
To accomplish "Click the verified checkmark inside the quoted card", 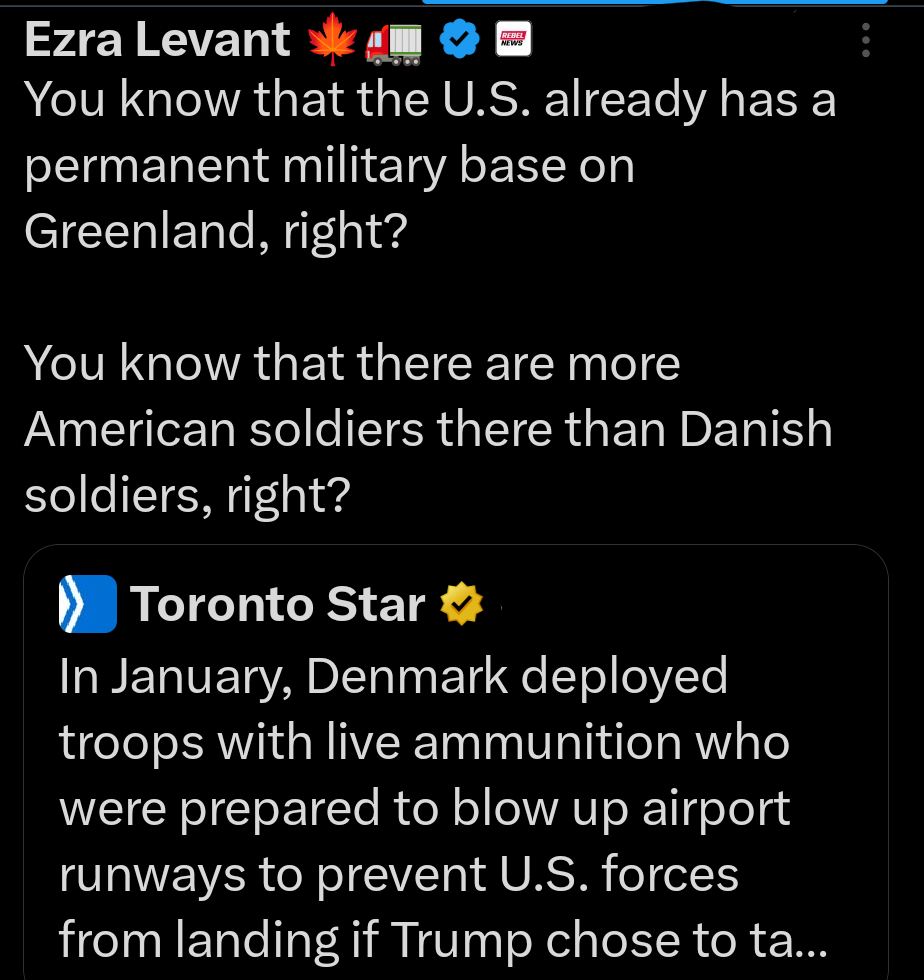I will click(462, 604).
